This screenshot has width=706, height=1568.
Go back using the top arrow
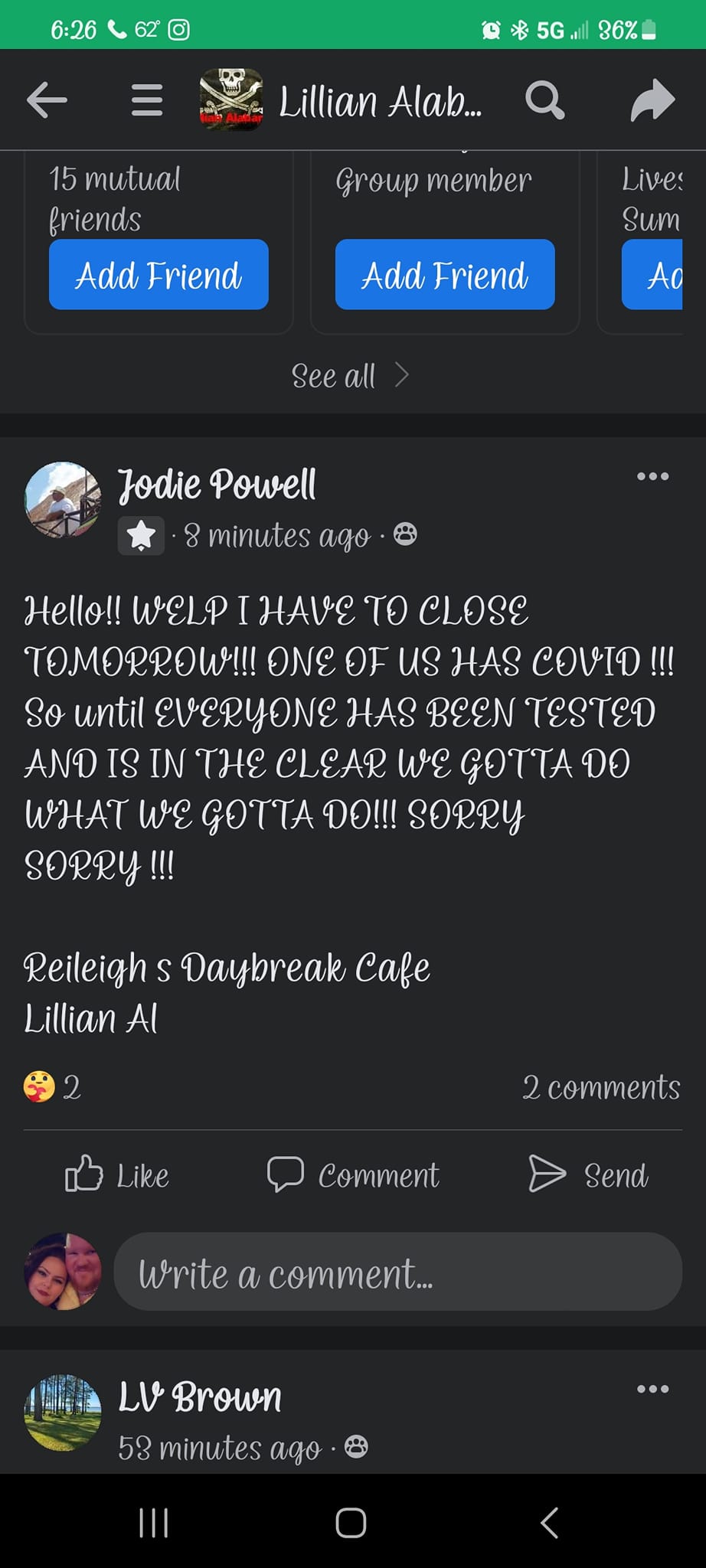[x=47, y=100]
